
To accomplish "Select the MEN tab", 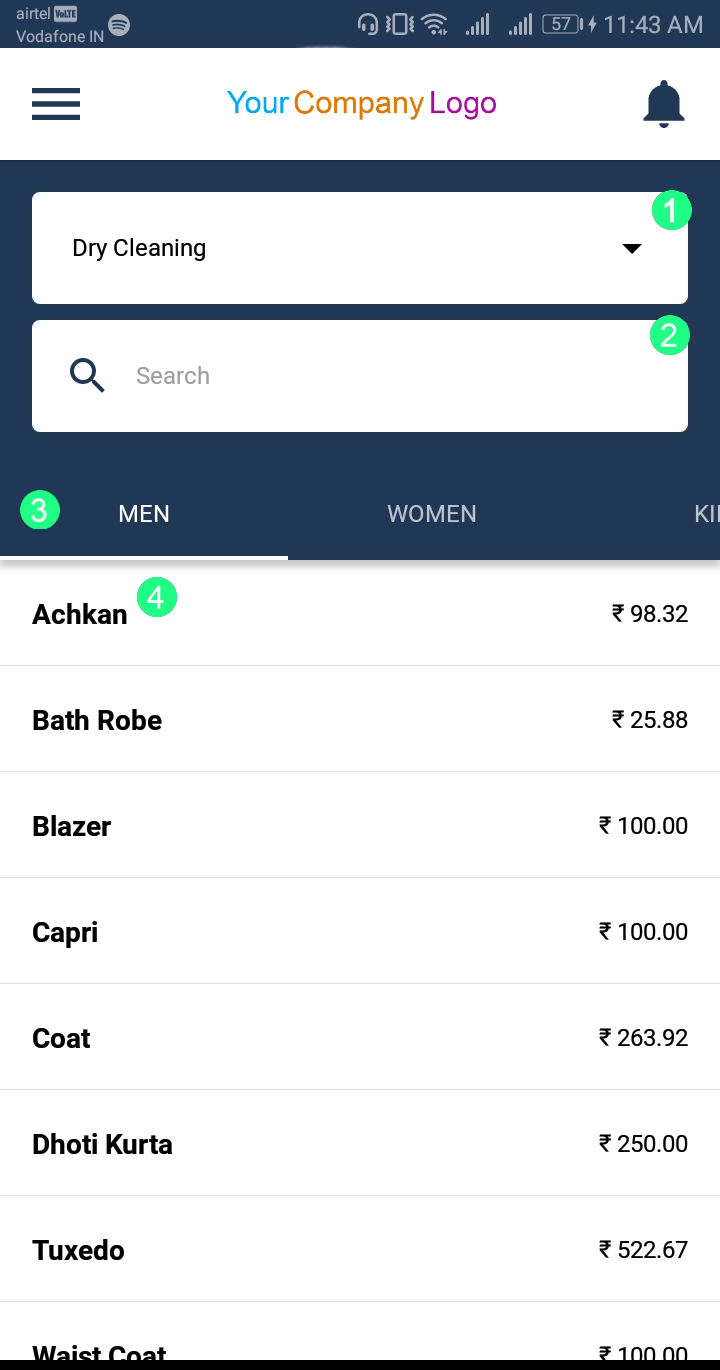I will tap(144, 514).
